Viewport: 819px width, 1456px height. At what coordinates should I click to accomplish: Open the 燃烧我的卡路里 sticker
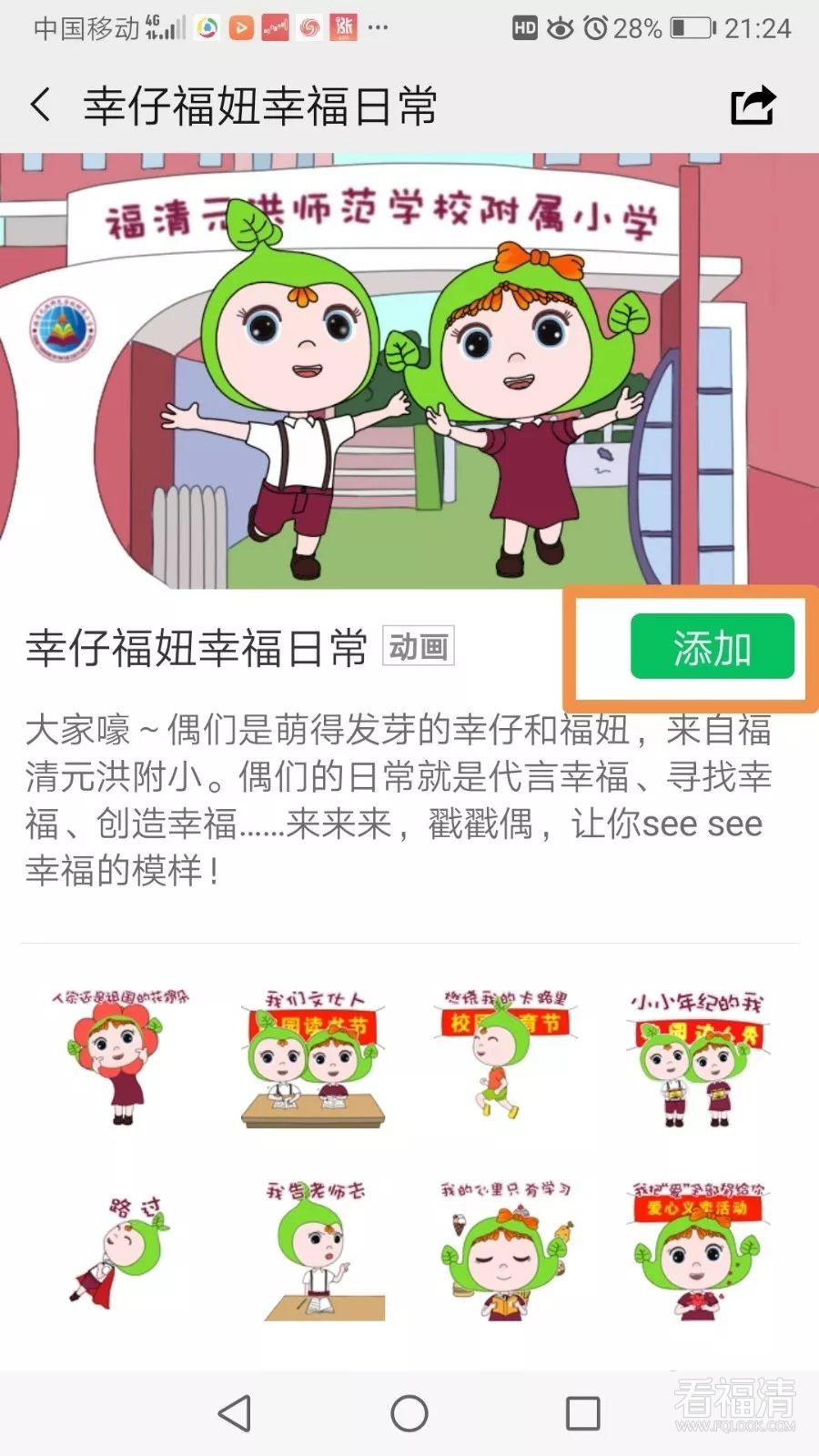505,1056
